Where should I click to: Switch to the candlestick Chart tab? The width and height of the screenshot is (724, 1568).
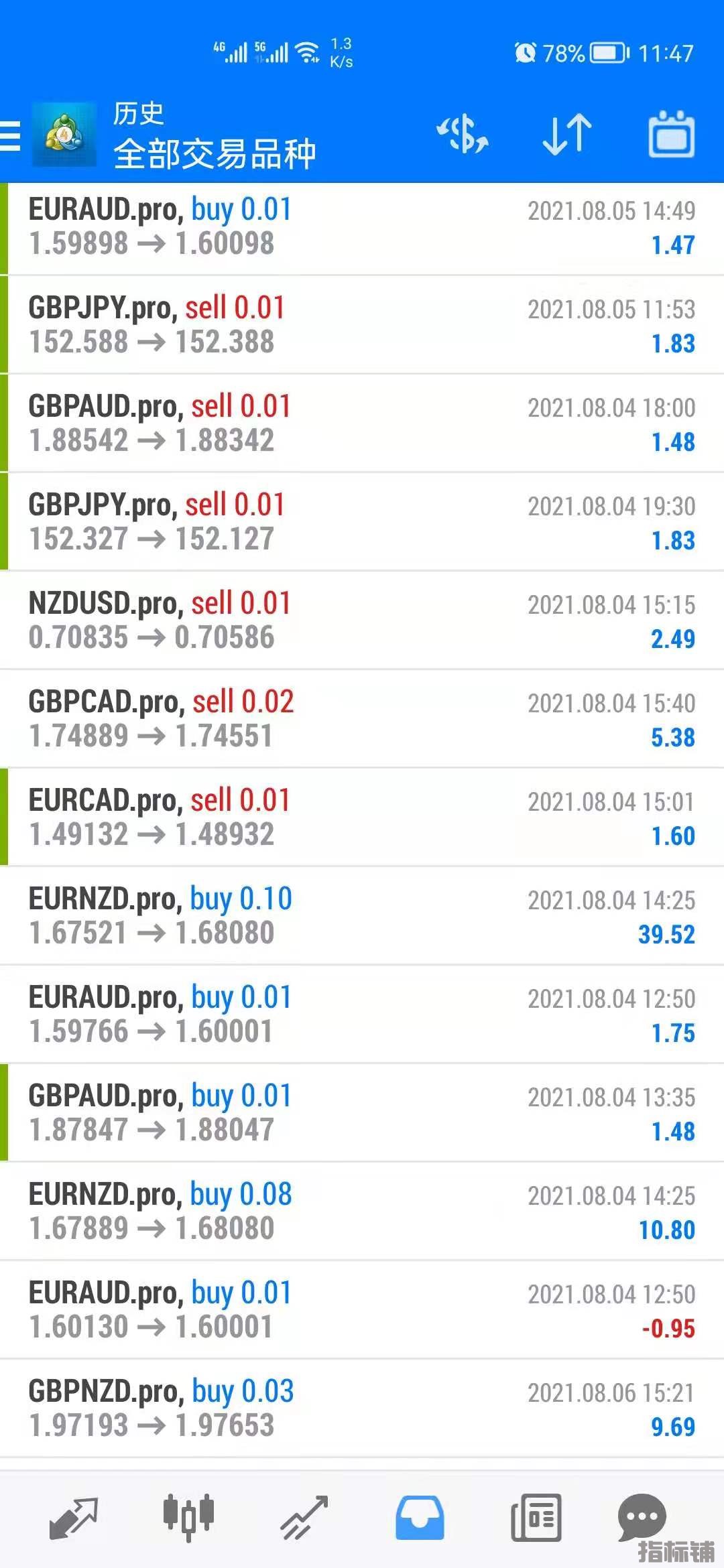[188, 1518]
